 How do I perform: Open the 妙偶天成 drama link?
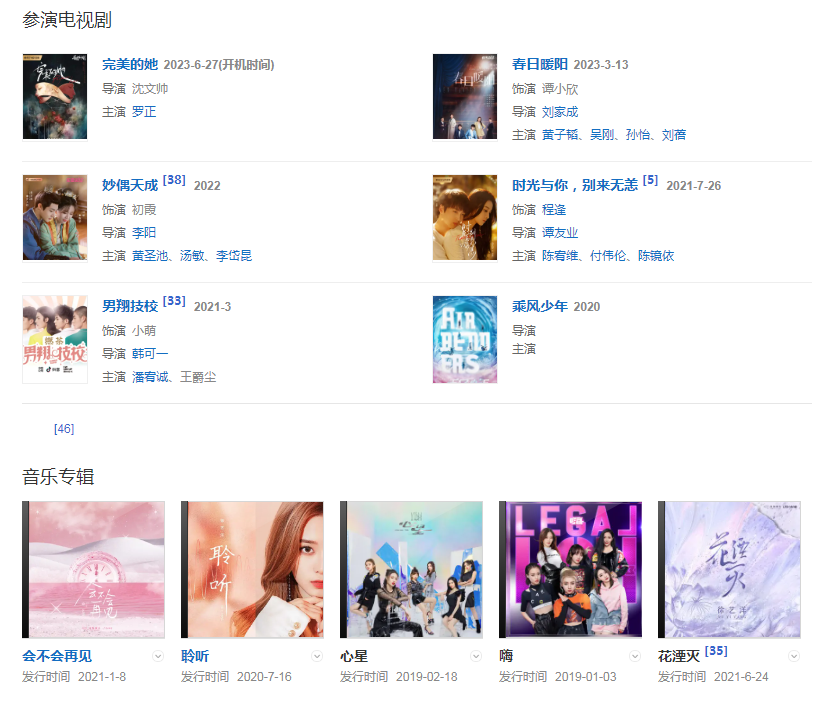(130, 186)
